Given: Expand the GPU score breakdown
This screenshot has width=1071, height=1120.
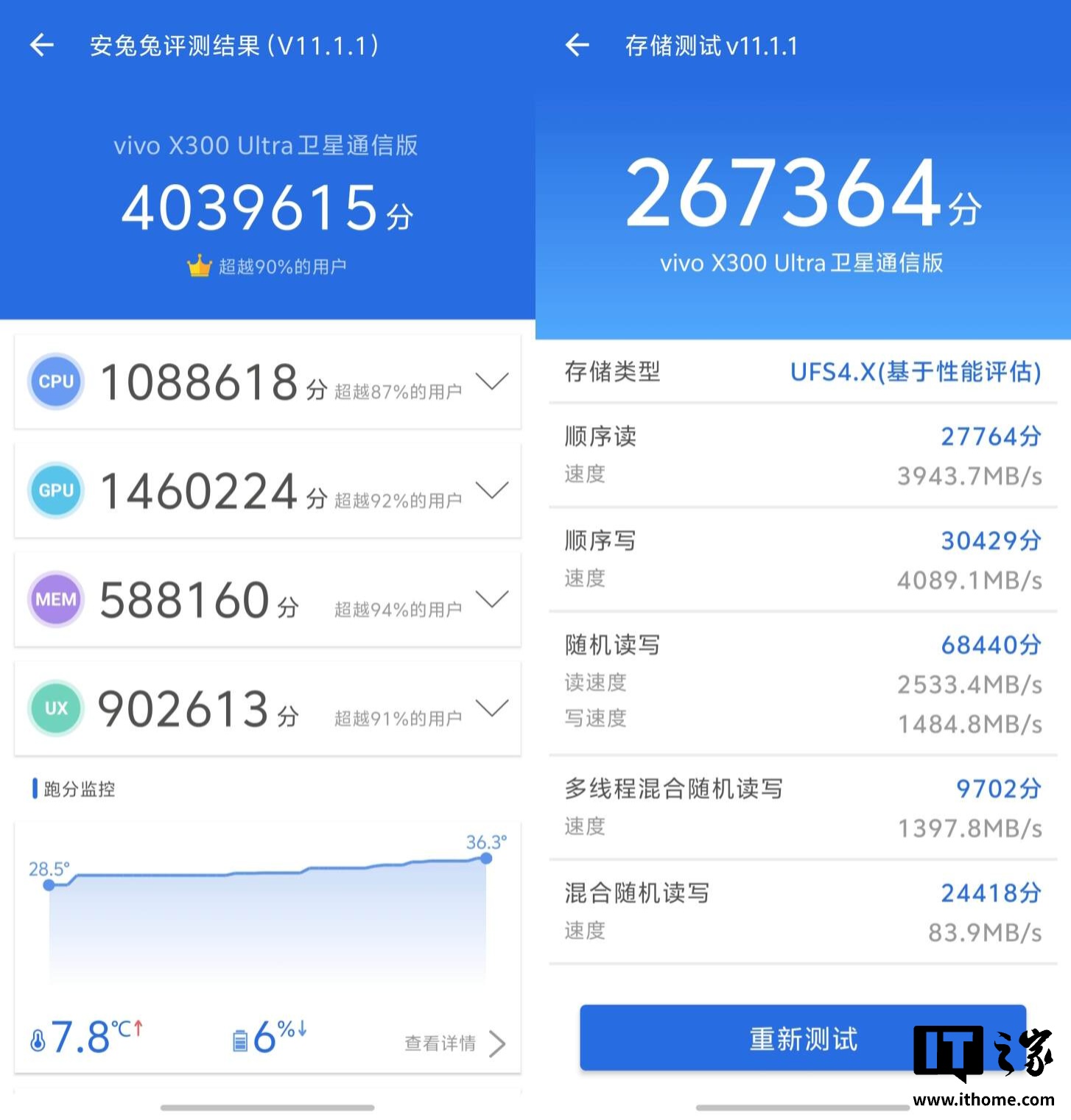Looking at the screenshot, I should [492, 490].
